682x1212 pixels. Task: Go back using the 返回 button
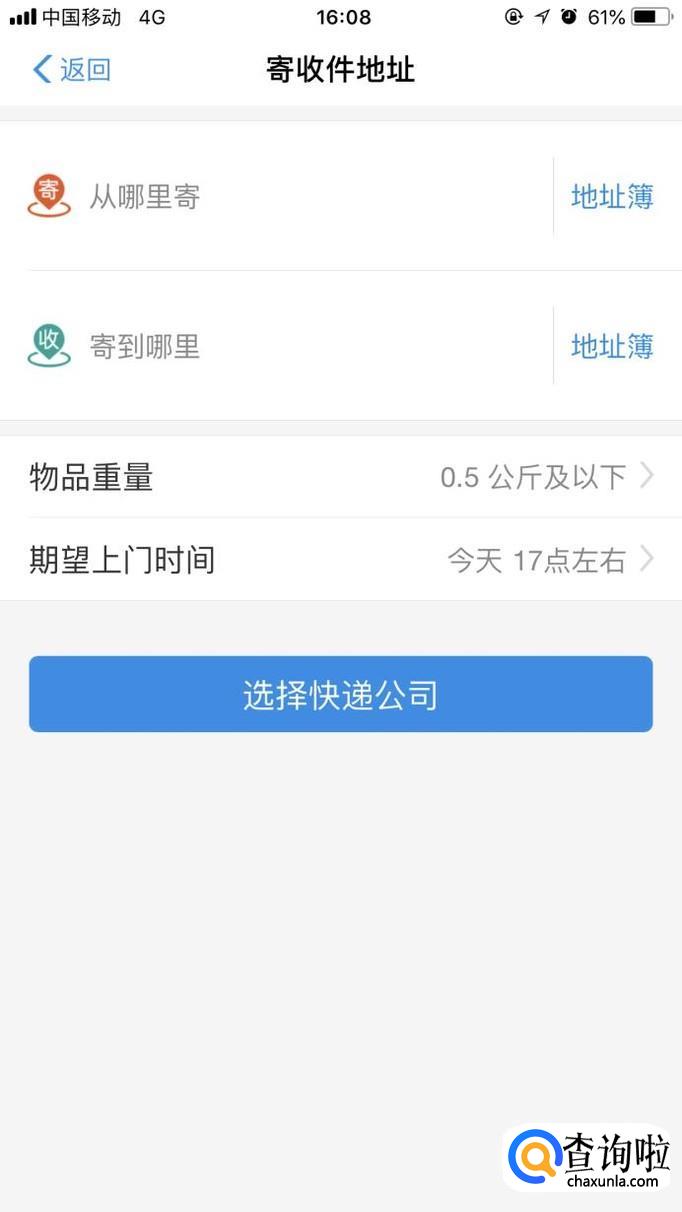[72, 69]
